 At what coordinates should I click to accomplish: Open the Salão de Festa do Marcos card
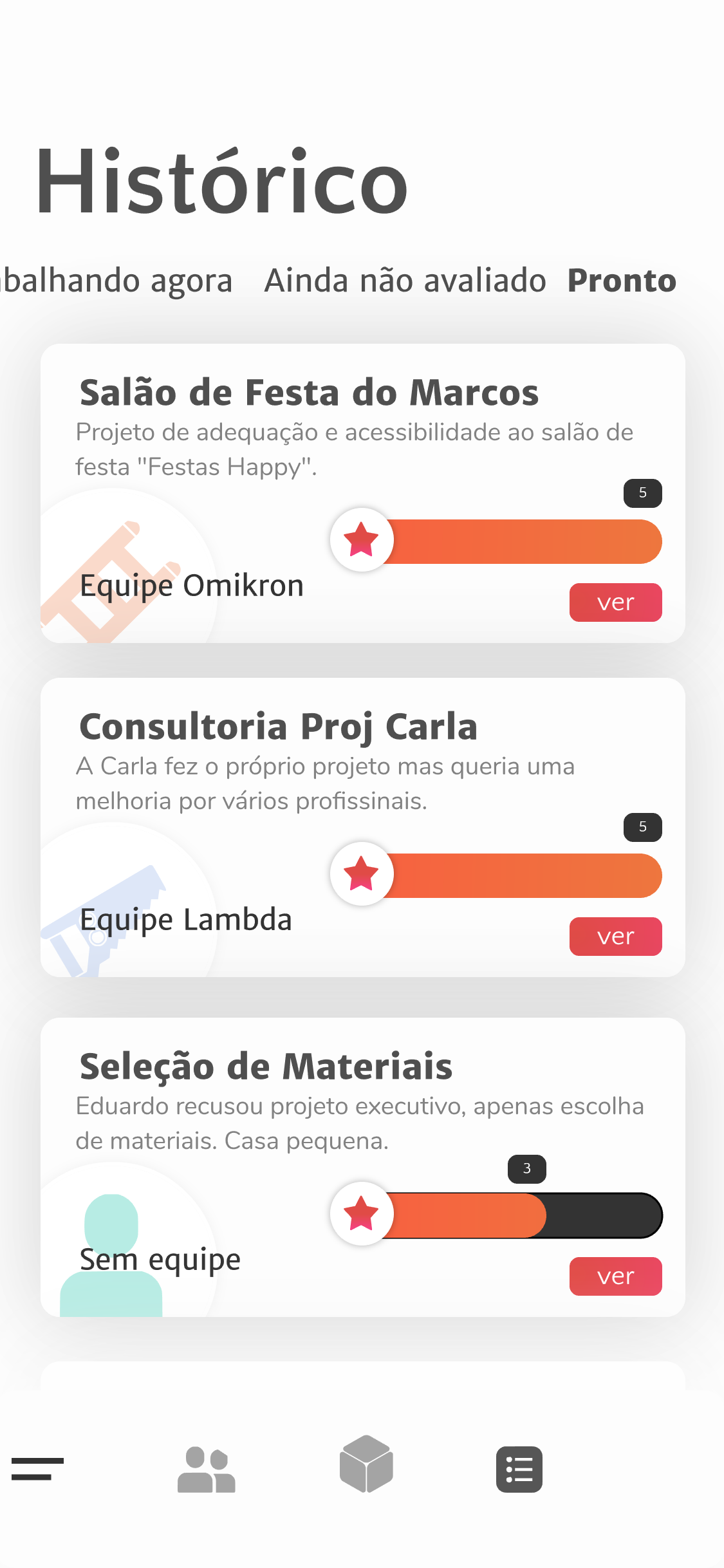click(363, 493)
